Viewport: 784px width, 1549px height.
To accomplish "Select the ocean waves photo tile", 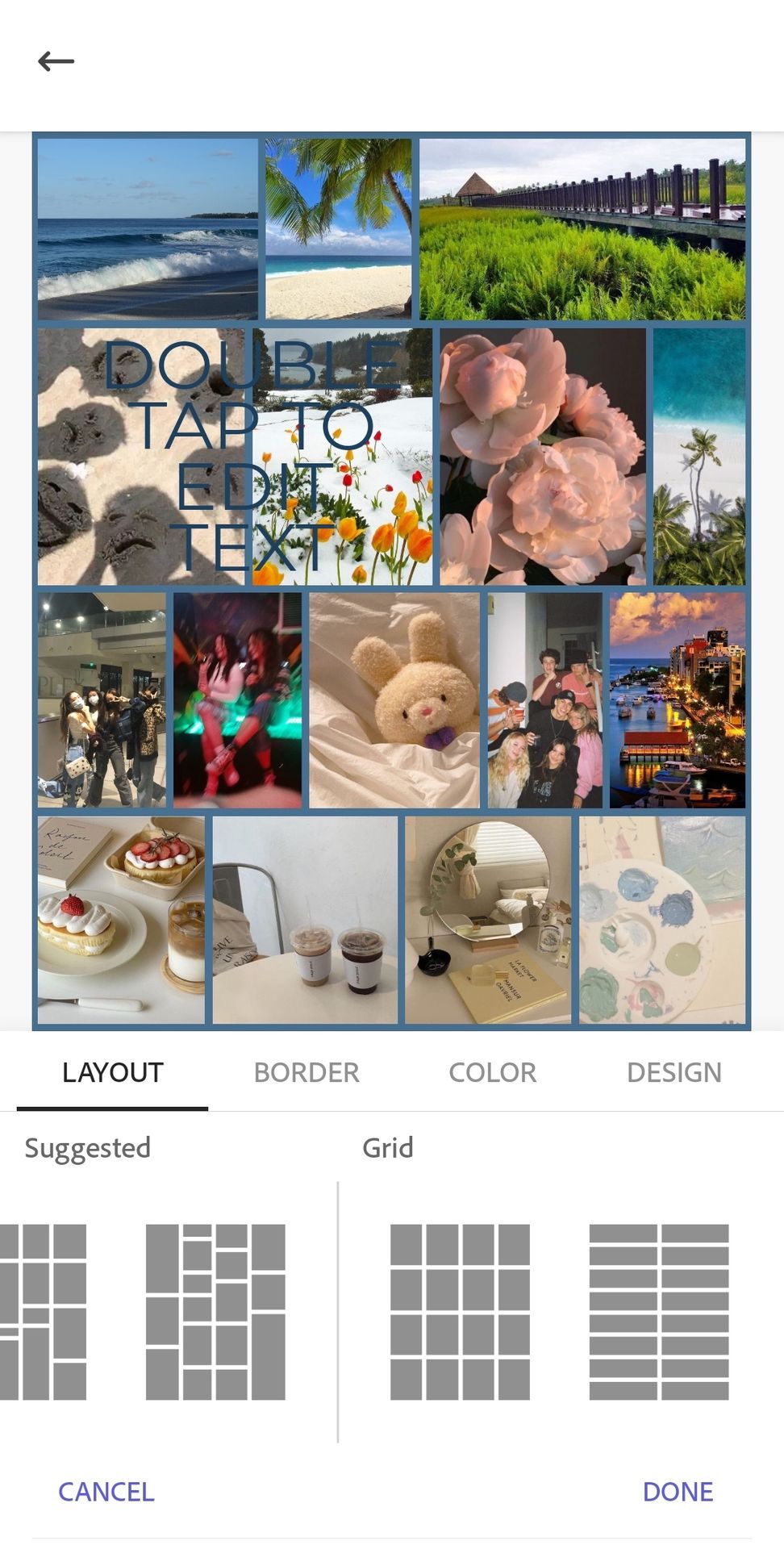I will 148,229.
